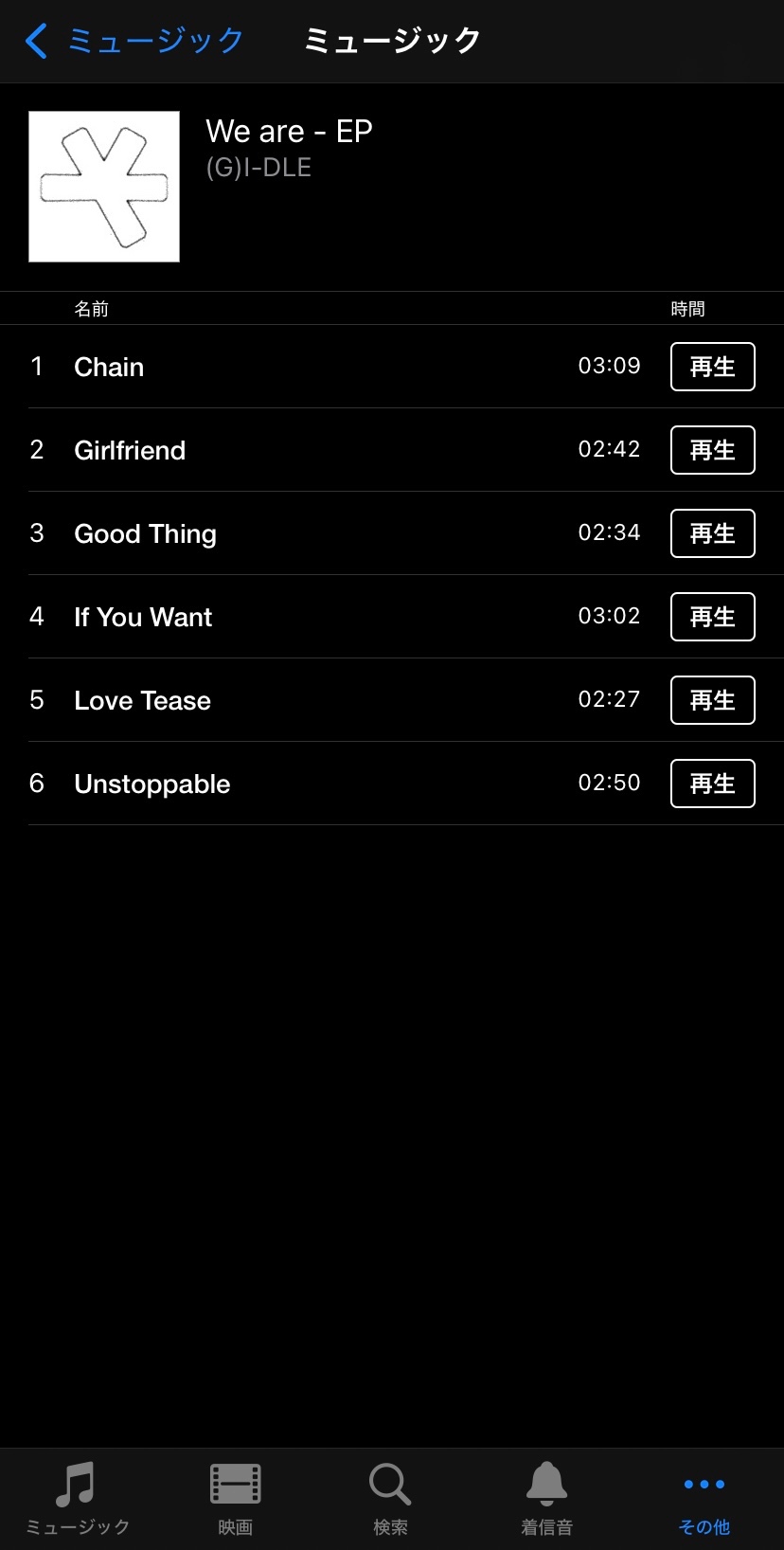Play the track Chain
Viewport: 784px width, 1550px height.
point(712,367)
